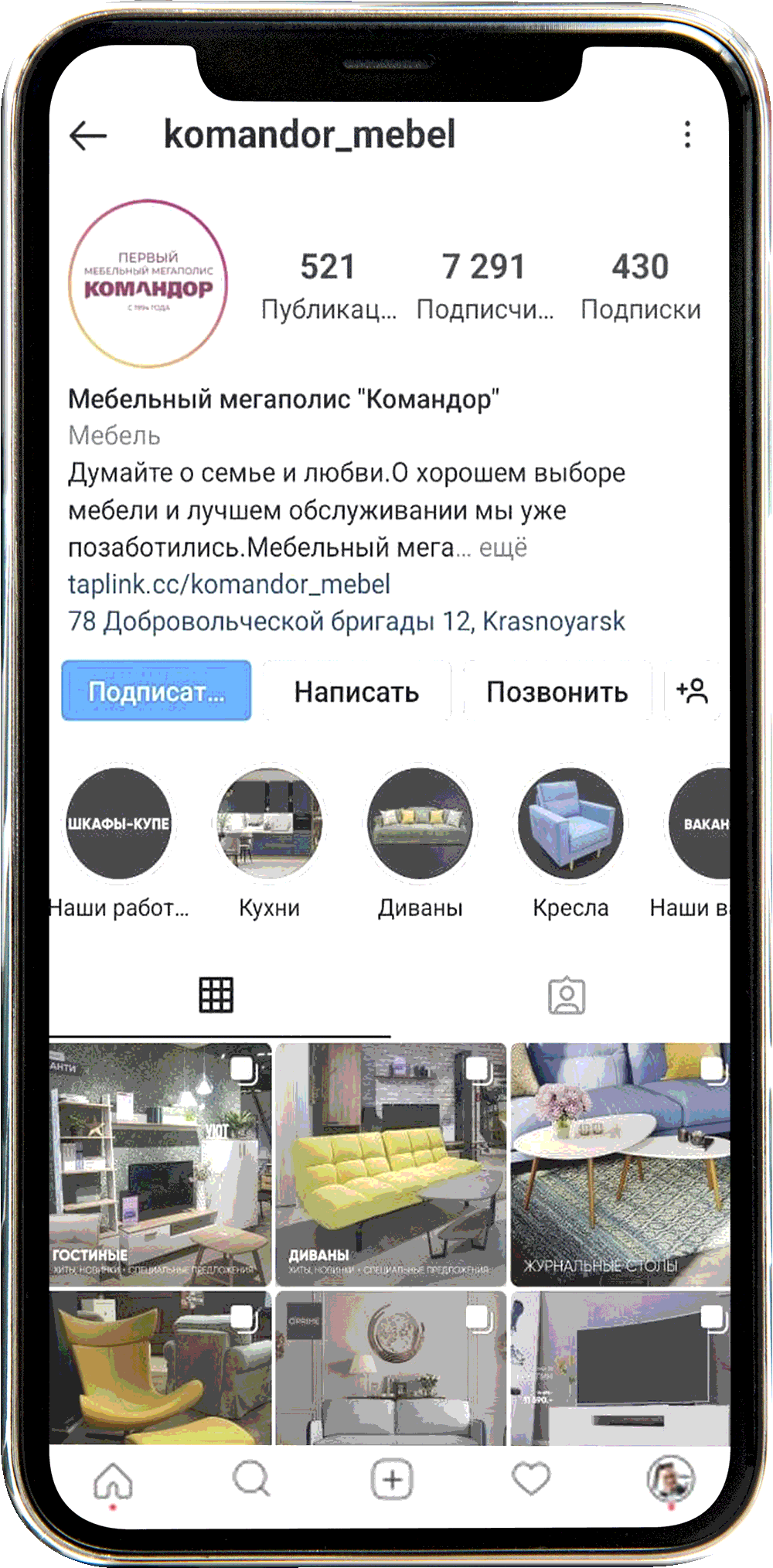
Task: Go back using the arrow icon
Action: (x=88, y=136)
